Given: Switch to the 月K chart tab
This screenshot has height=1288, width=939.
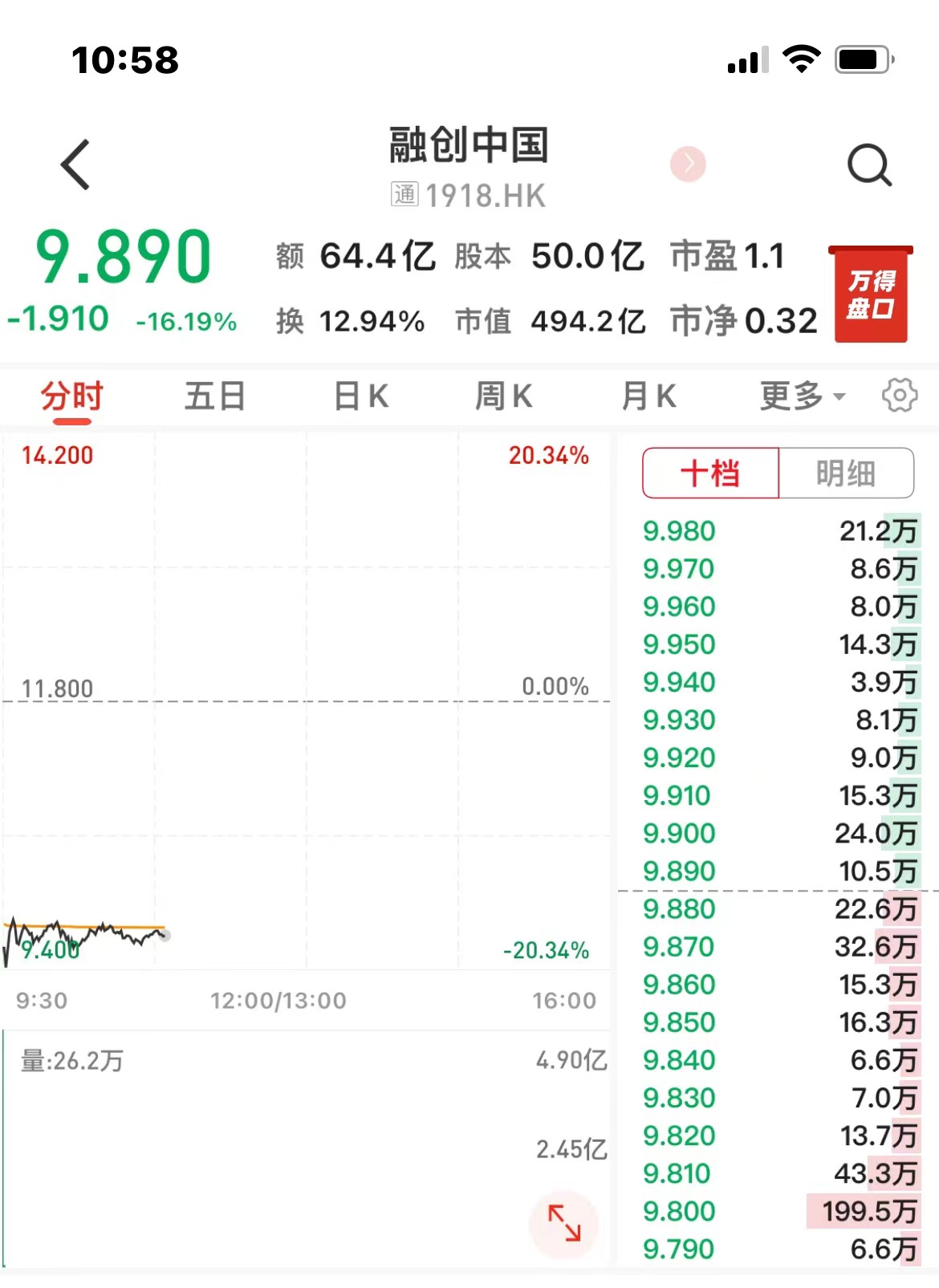Looking at the screenshot, I should pos(648,396).
